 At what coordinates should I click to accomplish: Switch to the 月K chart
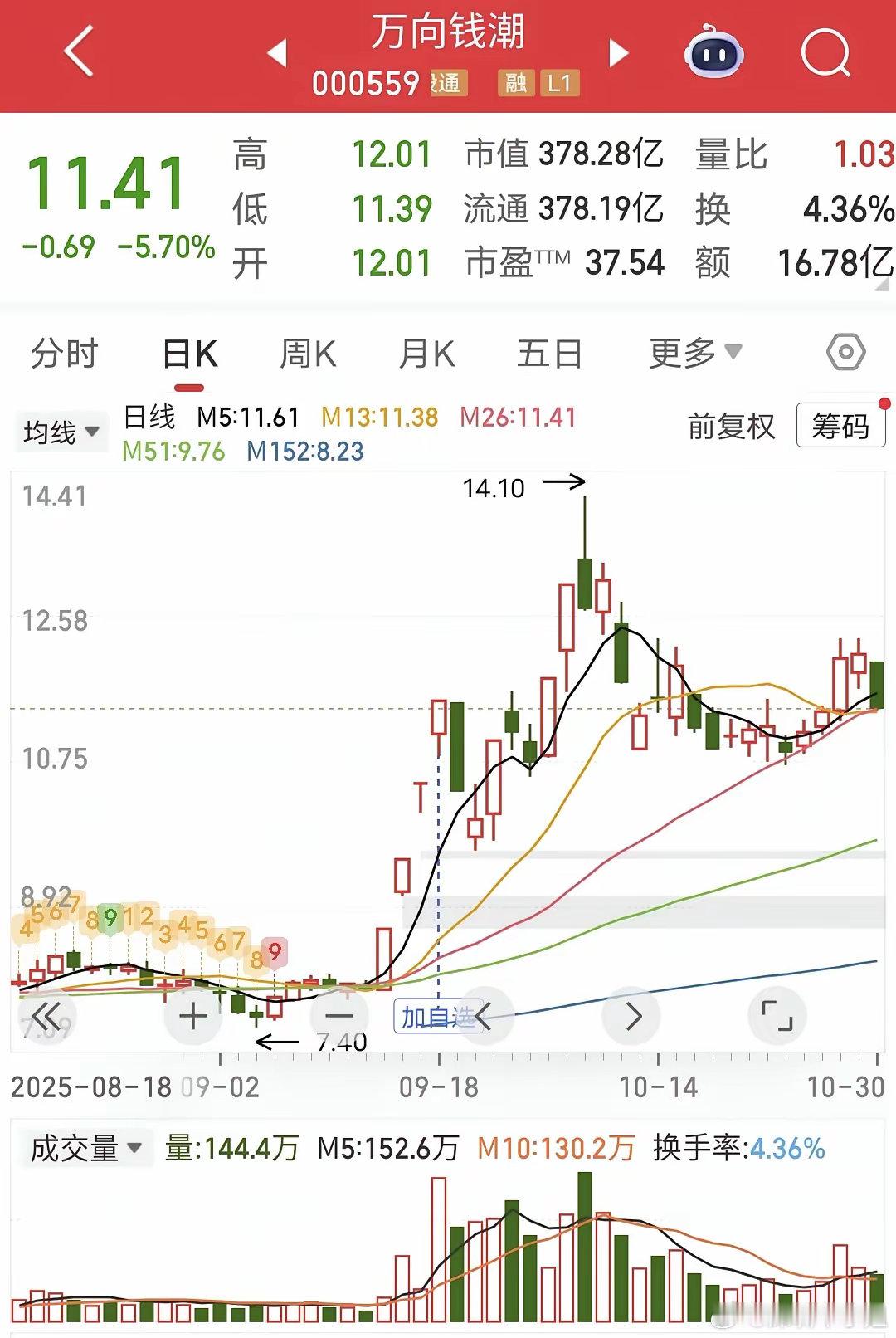click(x=426, y=354)
